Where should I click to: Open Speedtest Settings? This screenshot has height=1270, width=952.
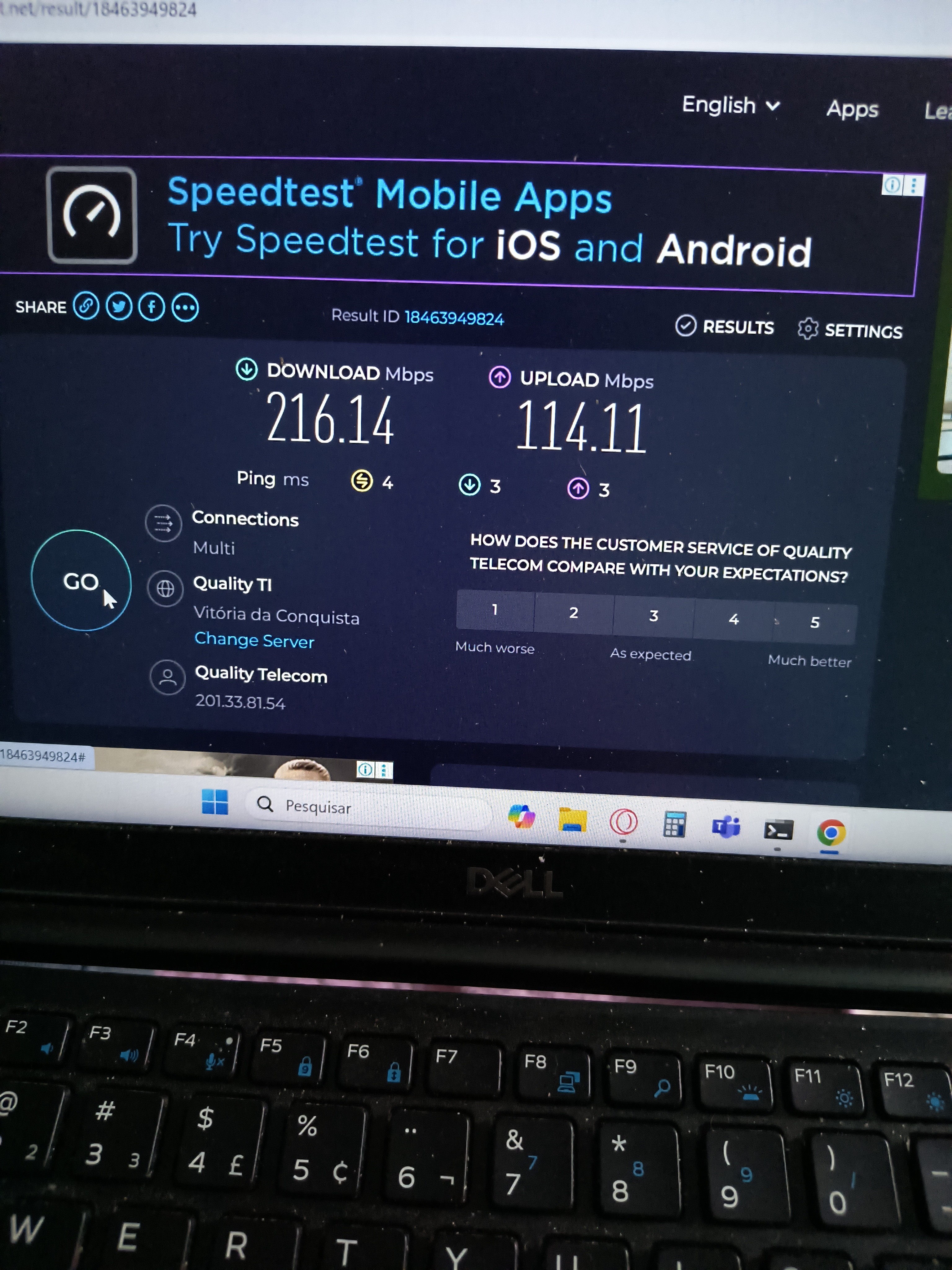click(x=850, y=330)
